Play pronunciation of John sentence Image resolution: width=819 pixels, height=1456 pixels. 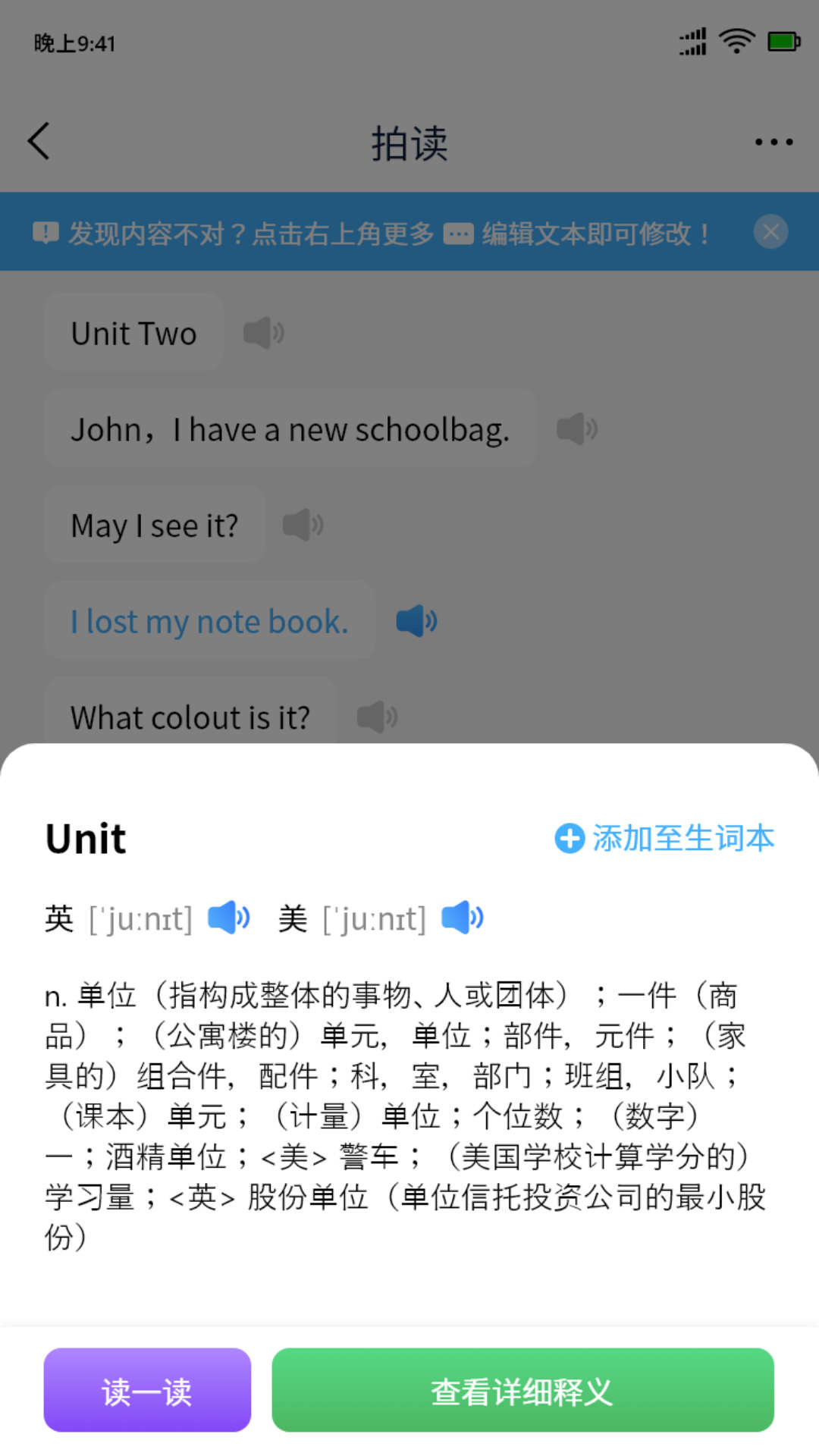[576, 428]
